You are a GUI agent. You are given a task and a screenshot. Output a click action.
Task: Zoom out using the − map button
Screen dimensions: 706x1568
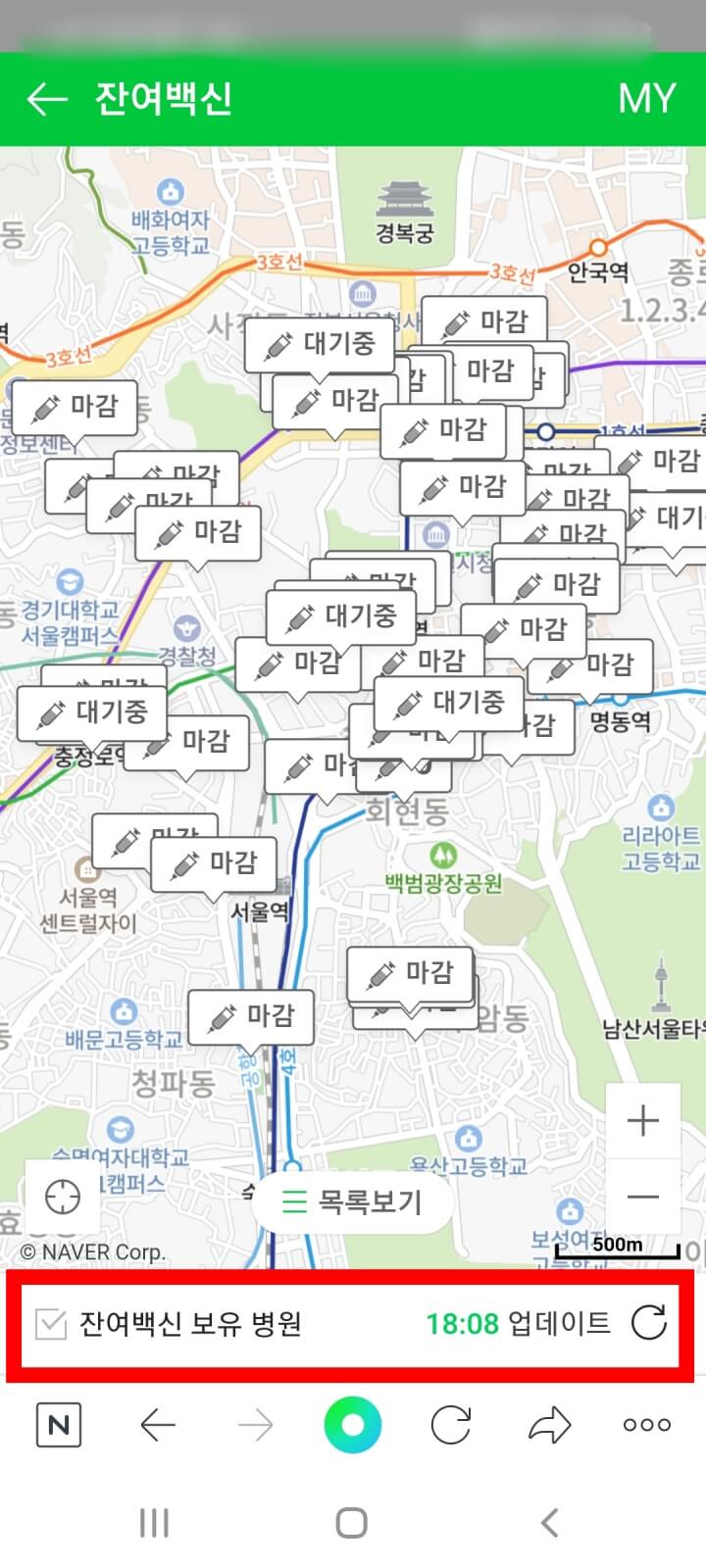pos(643,1197)
